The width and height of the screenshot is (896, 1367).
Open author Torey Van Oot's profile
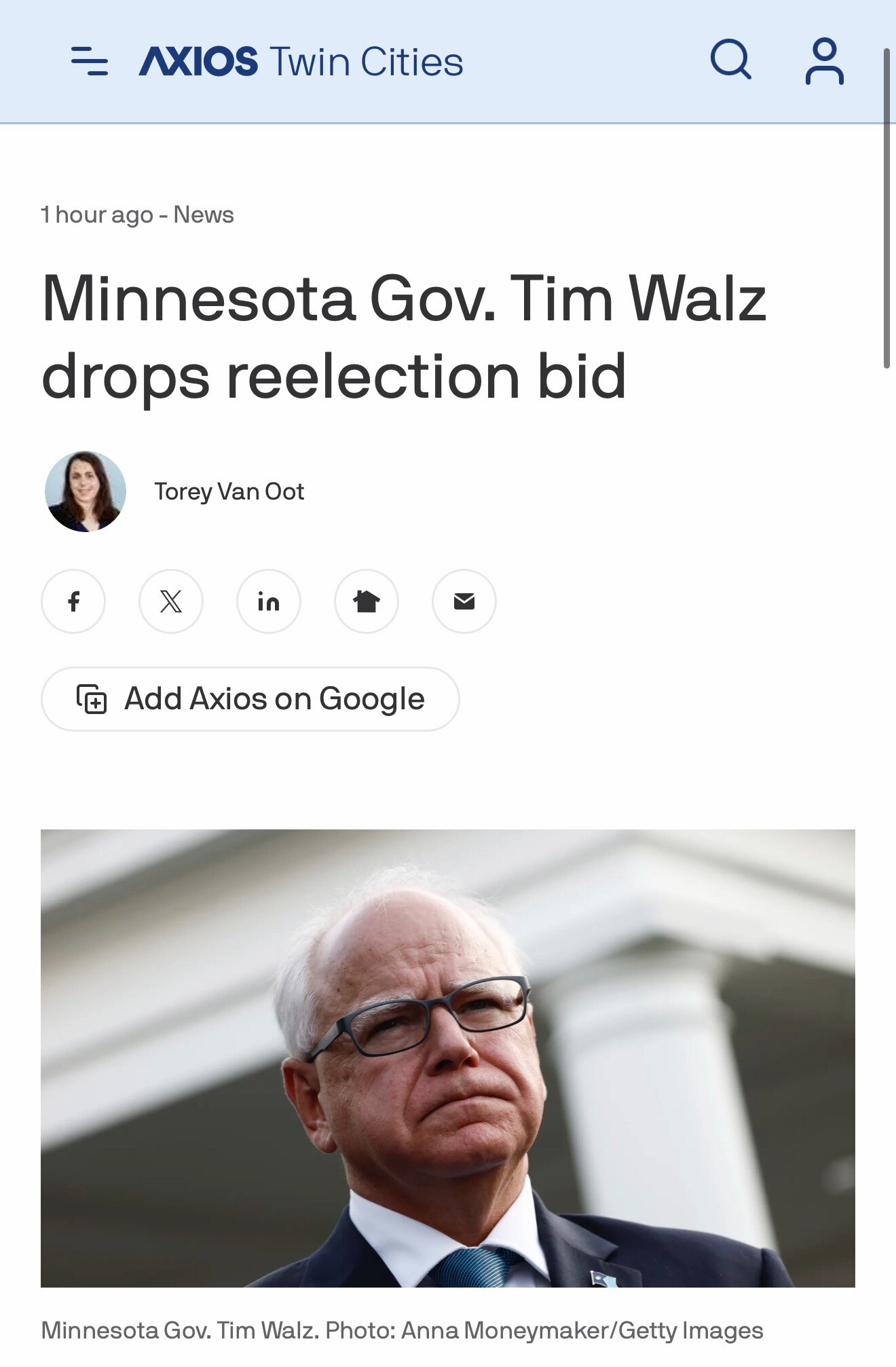pyautogui.click(x=229, y=491)
